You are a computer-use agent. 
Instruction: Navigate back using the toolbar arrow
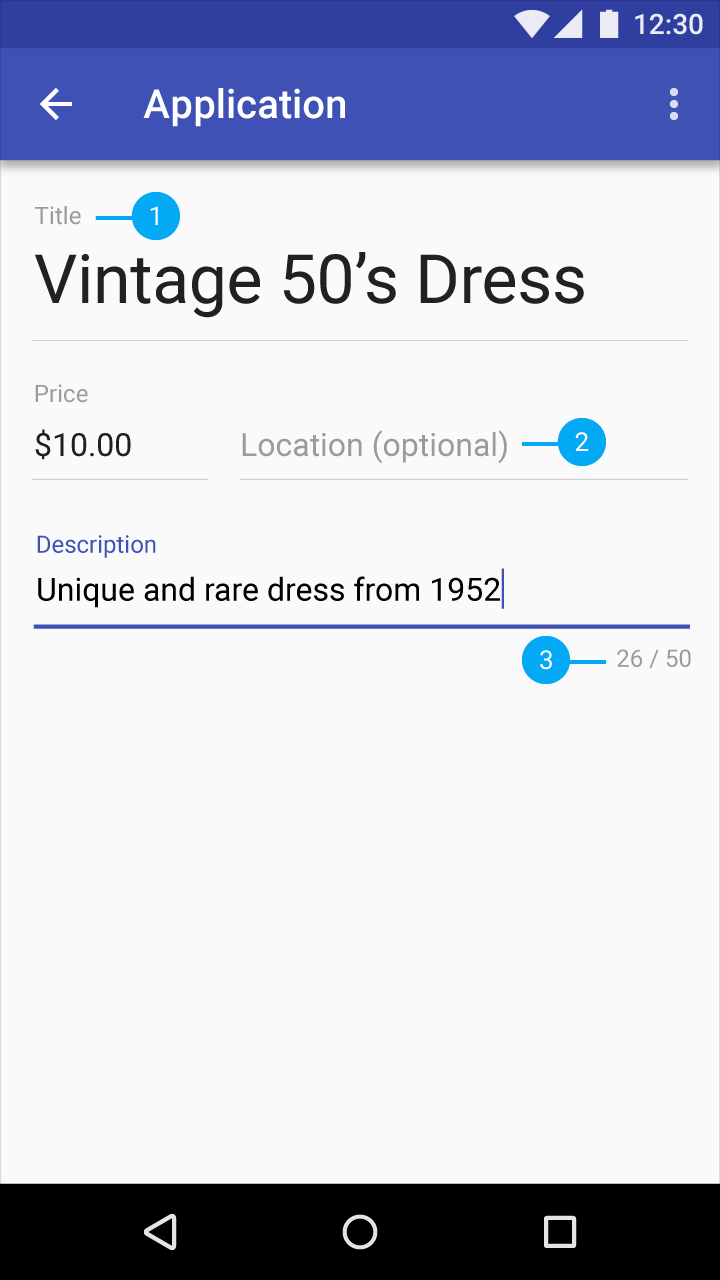pos(55,104)
